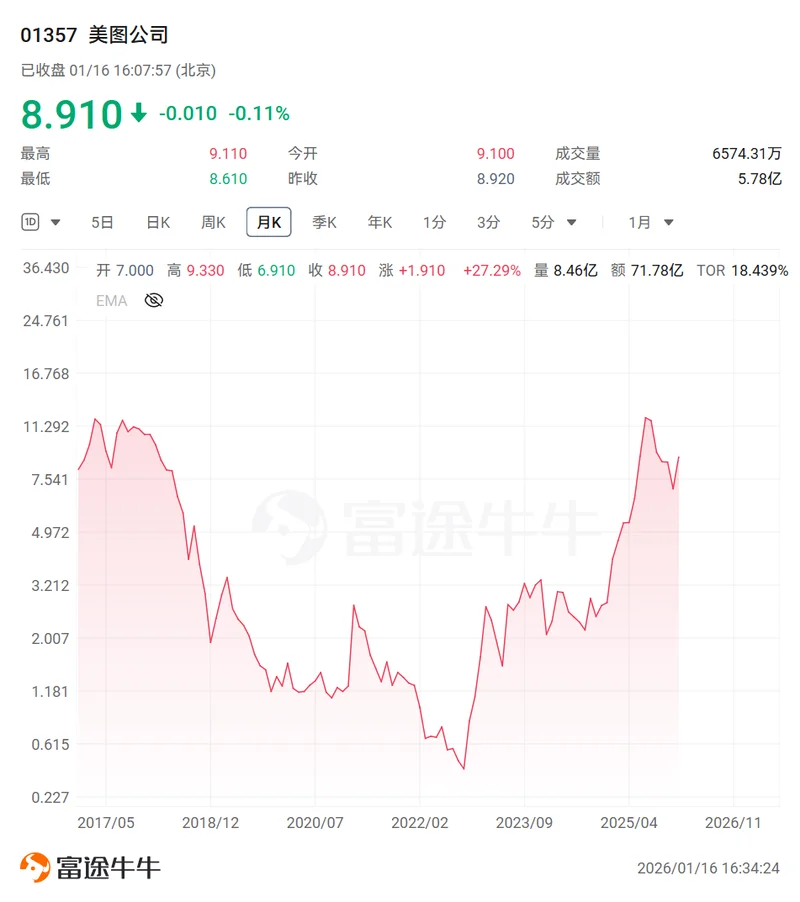Switch to the 季K quarterly chart
This screenshot has width=800, height=902.
[324, 222]
